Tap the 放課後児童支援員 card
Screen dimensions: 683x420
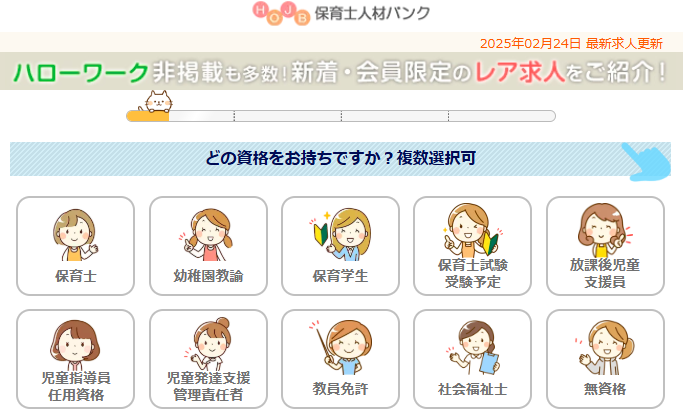pyautogui.click(x=604, y=246)
